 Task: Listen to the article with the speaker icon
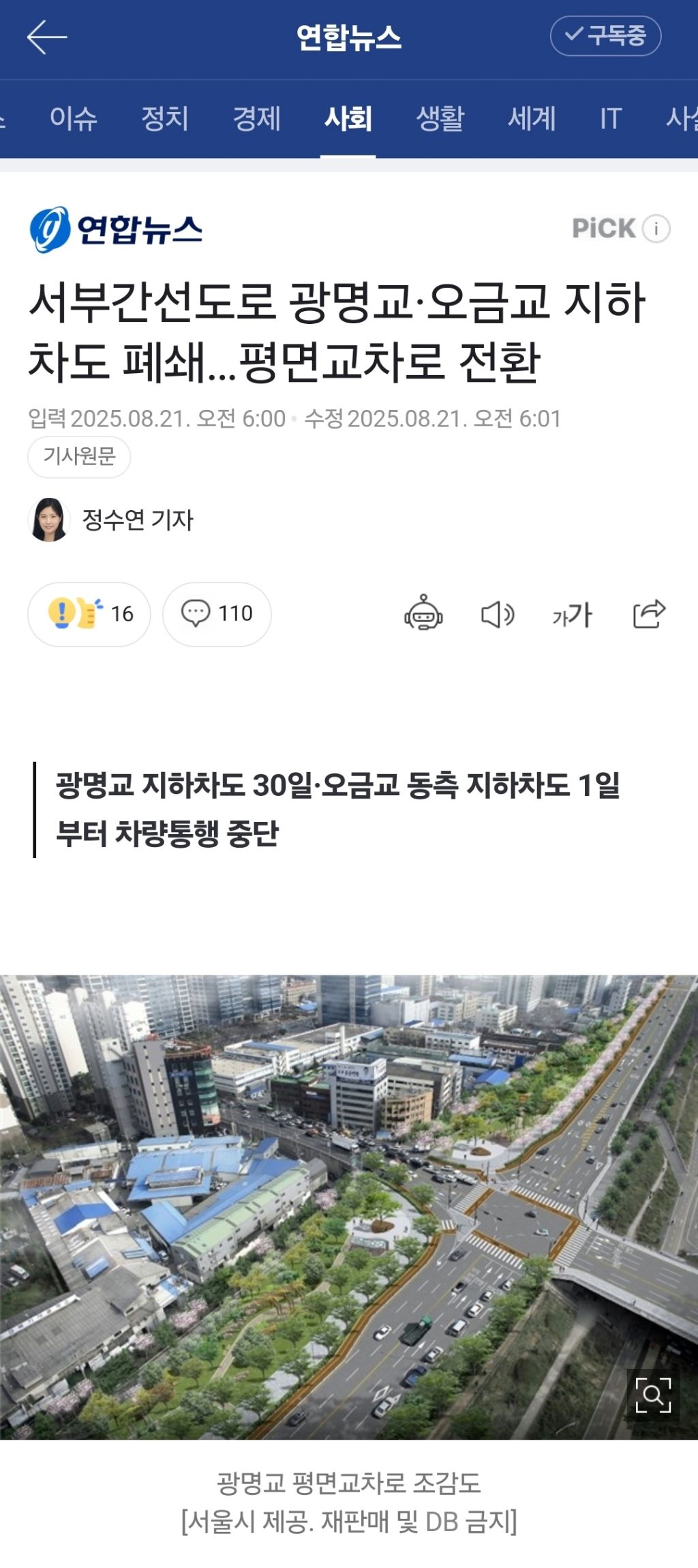(x=498, y=615)
